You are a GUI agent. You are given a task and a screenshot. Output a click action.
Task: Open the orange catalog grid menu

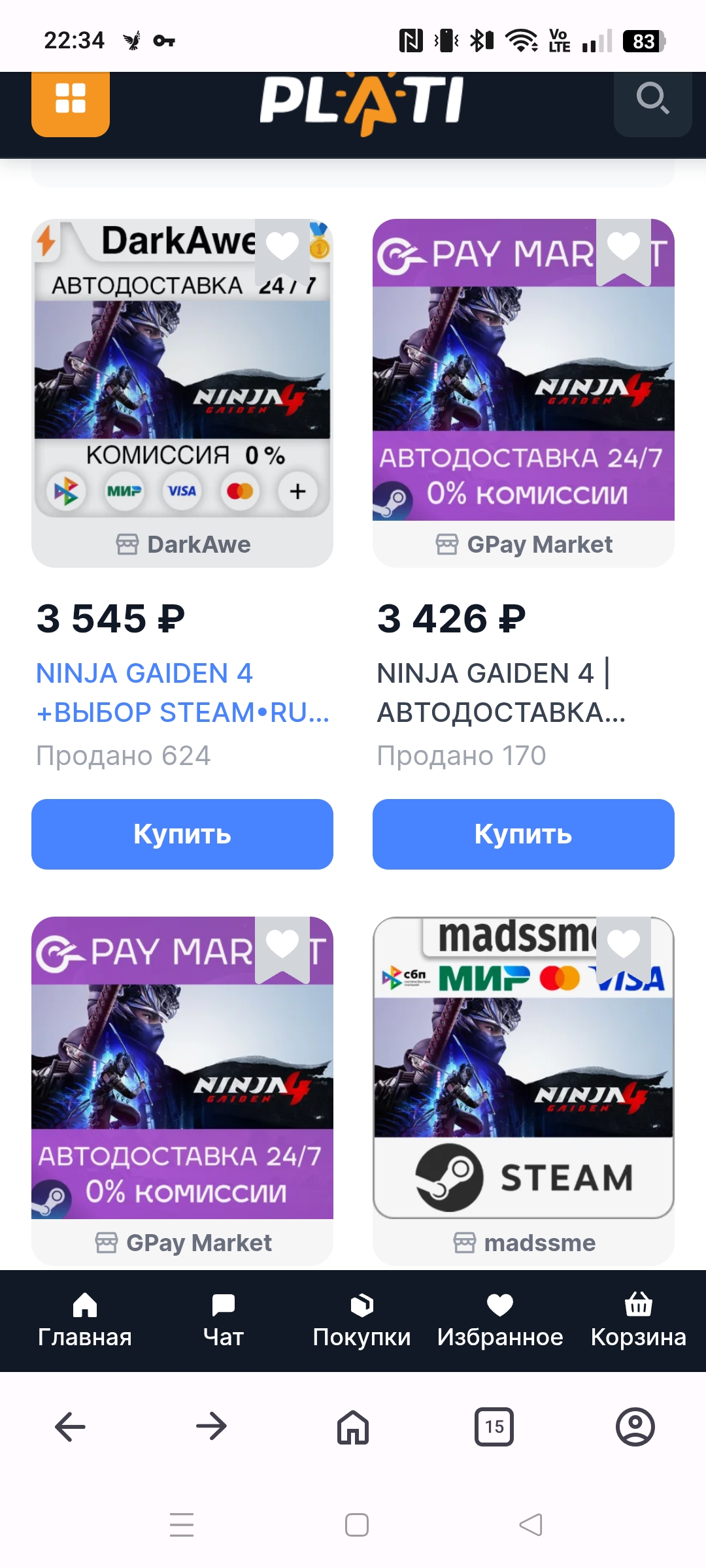coord(71,99)
